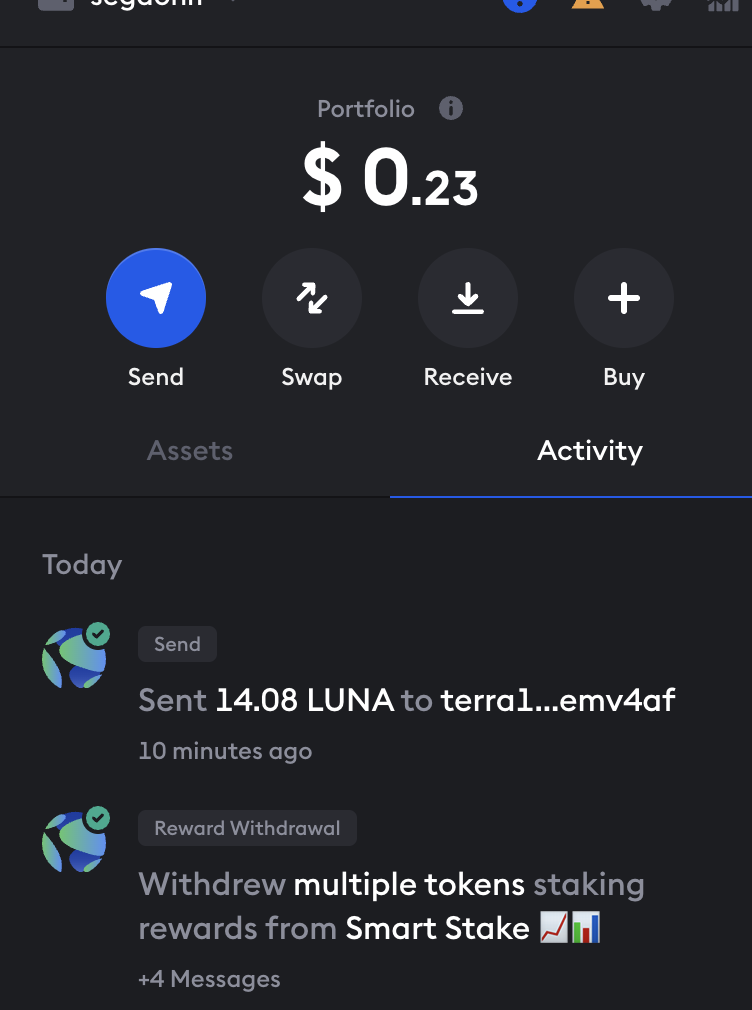Open the Buy option
Screen dimensions: 752x1010
(x=624, y=298)
